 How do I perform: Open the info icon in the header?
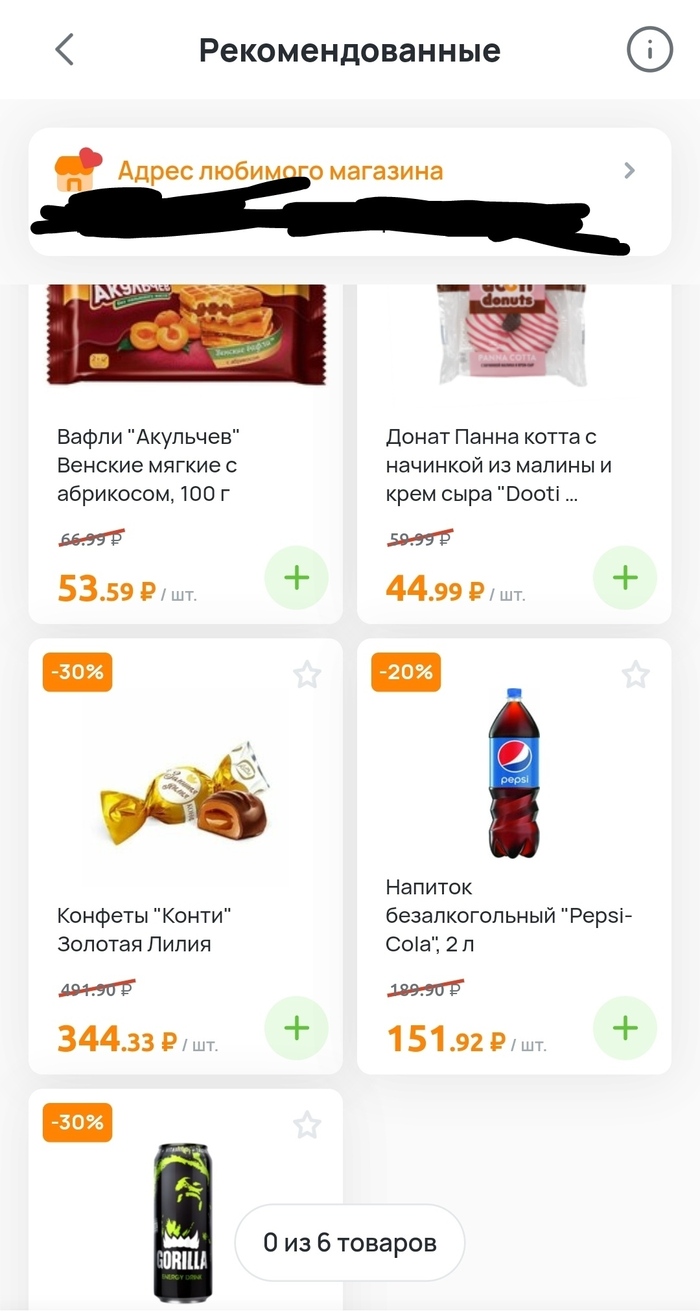(x=649, y=49)
